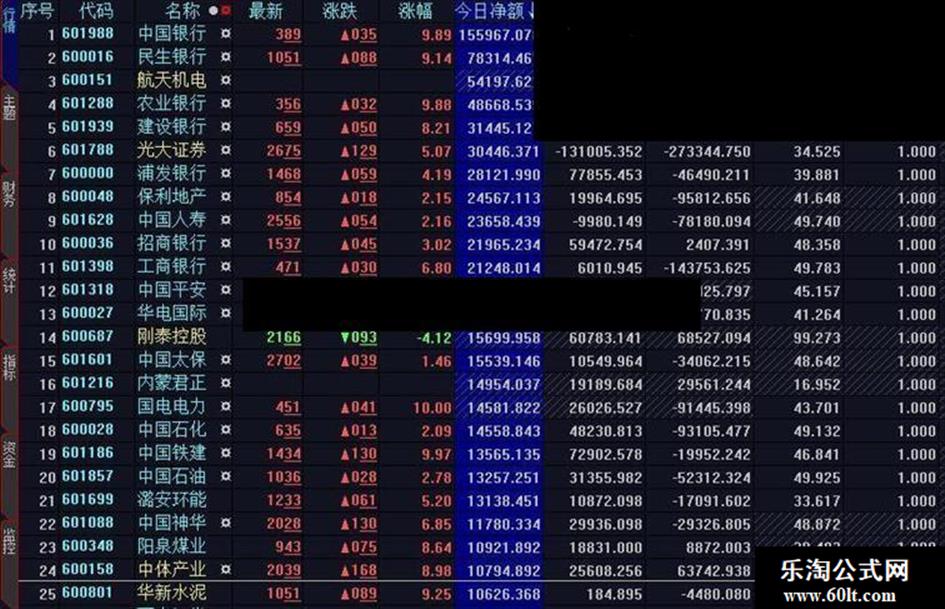Switch to the 资金 side tab

pos(9,455)
